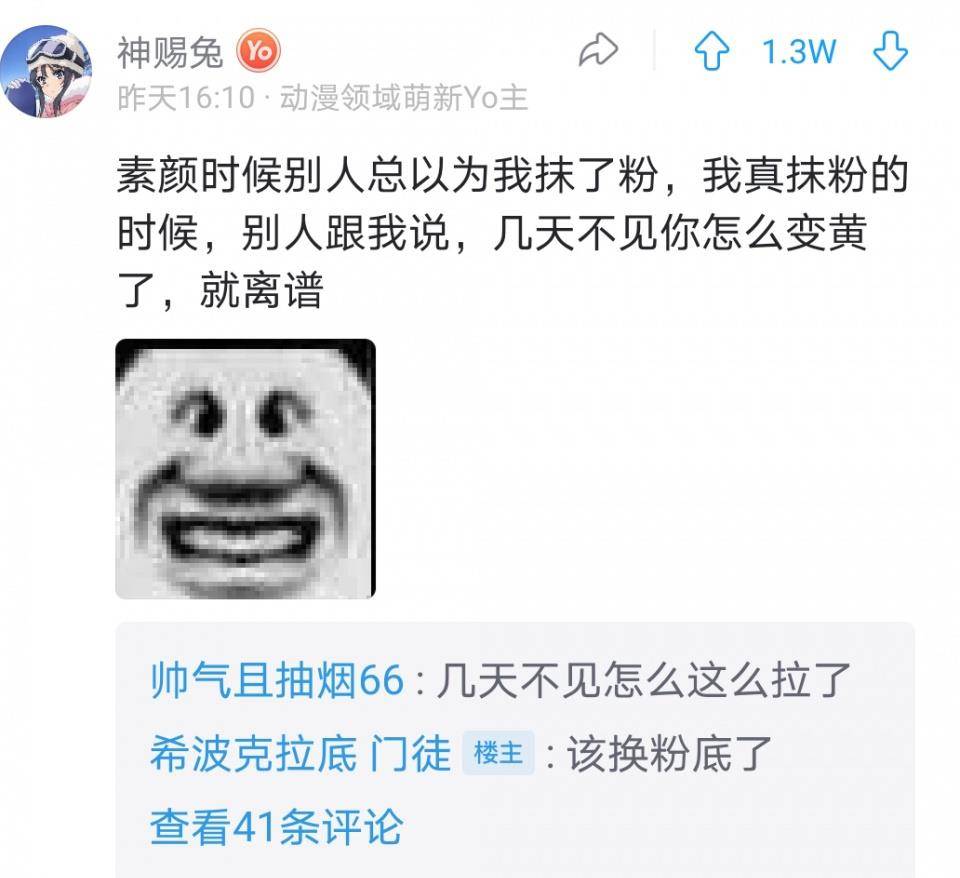View all 41 comments (查看41条评论)
960x878 pixels.
pyautogui.click(x=276, y=826)
